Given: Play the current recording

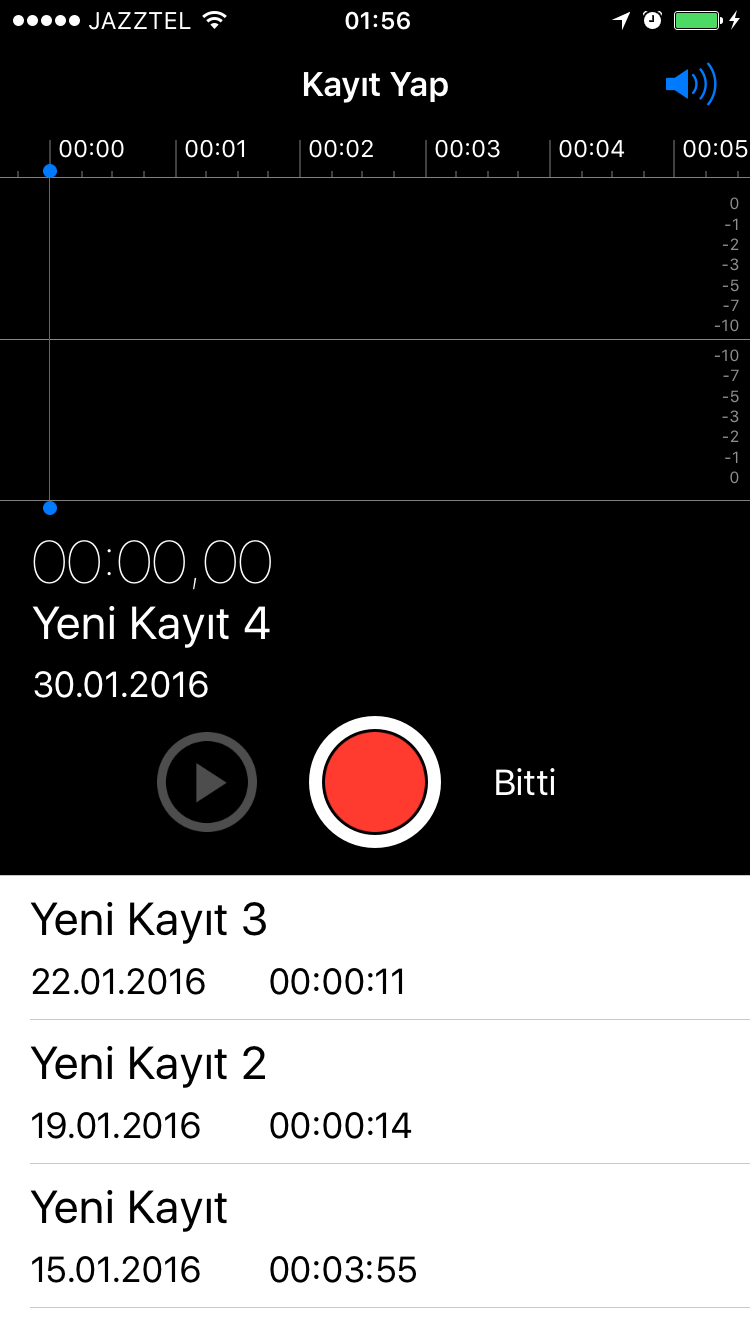Looking at the screenshot, I should (207, 782).
